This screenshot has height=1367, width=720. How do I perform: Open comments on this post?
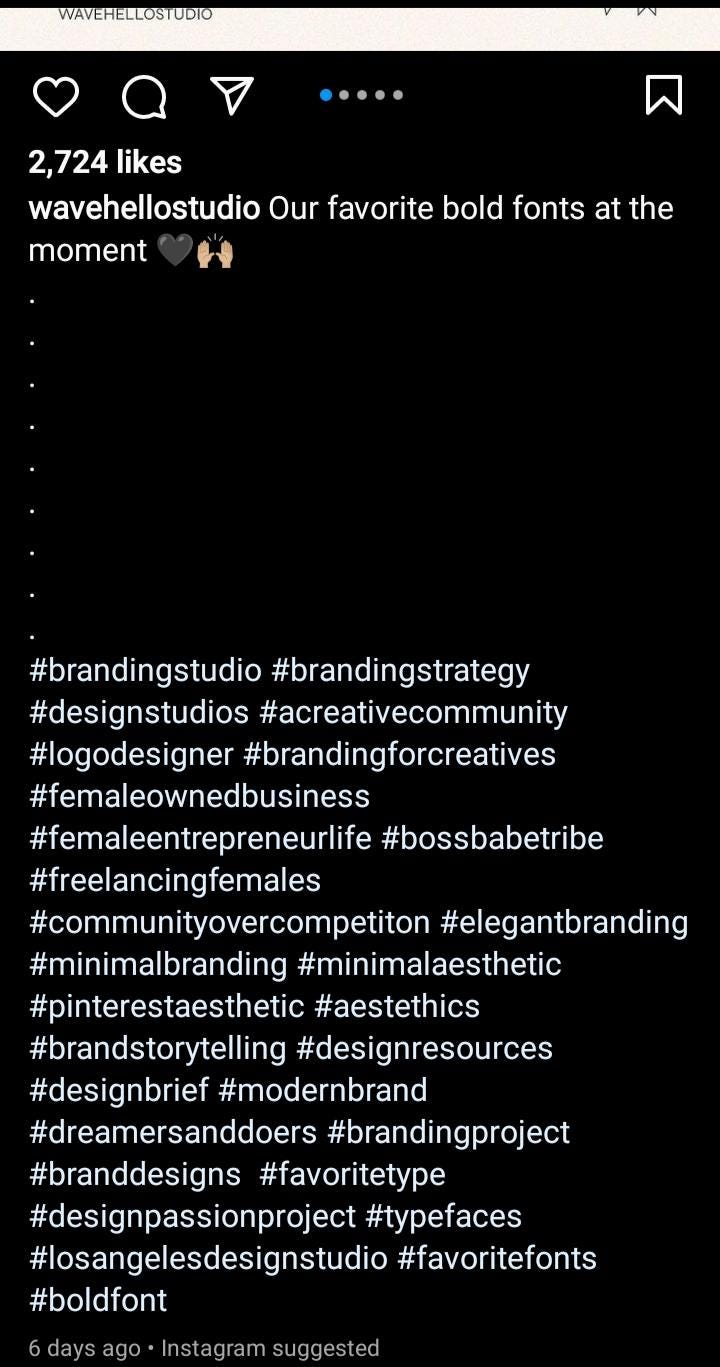[x=143, y=97]
